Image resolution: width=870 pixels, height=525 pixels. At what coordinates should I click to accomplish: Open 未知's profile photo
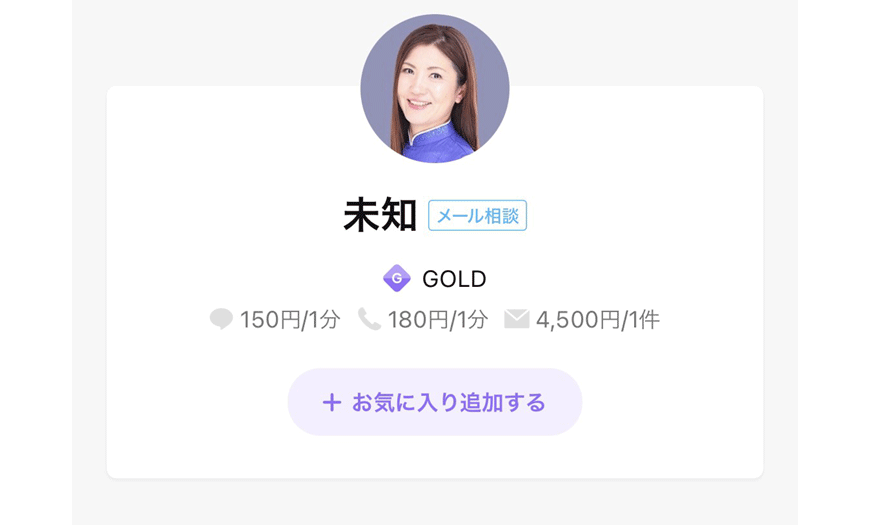[x=434, y=89]
